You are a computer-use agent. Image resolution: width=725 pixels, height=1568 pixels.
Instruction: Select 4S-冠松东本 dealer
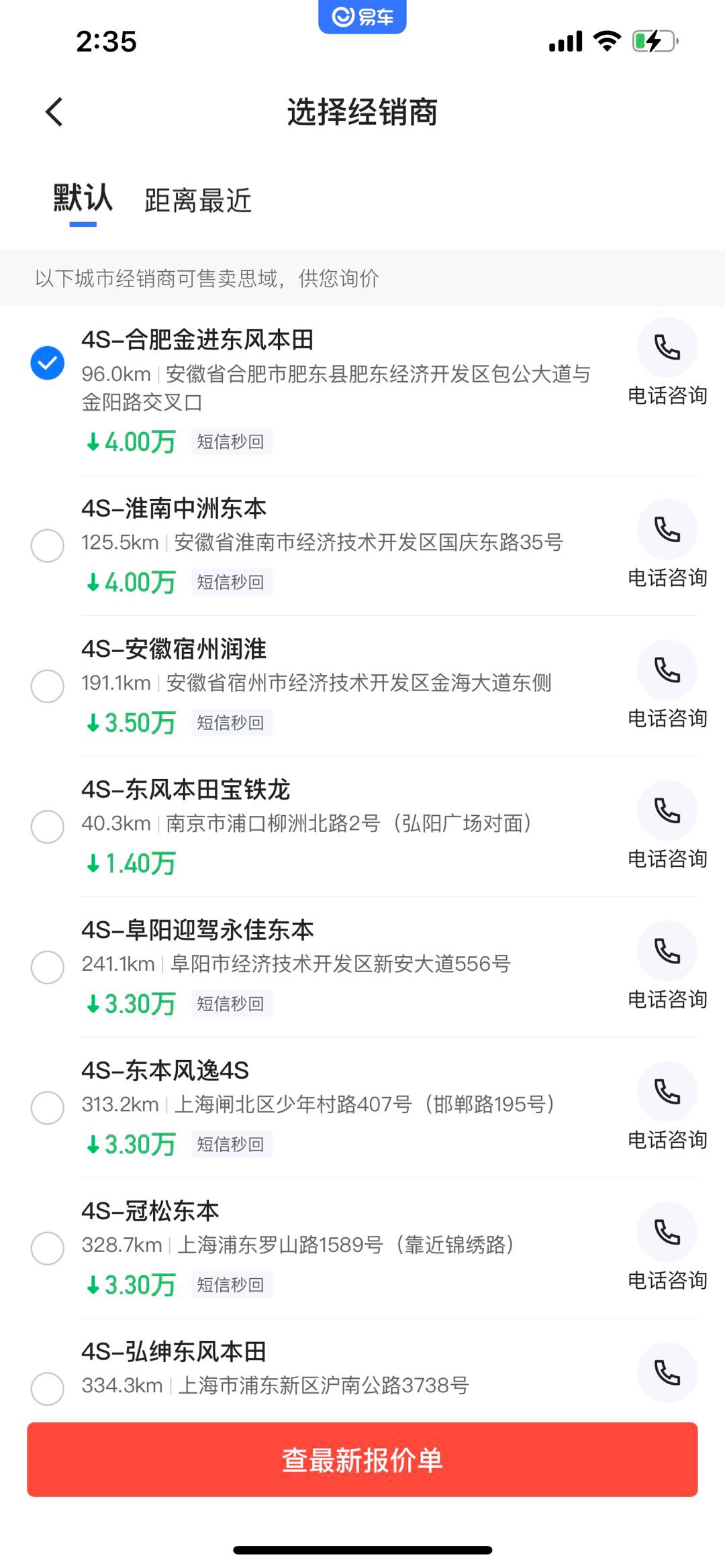[48, 1248]
